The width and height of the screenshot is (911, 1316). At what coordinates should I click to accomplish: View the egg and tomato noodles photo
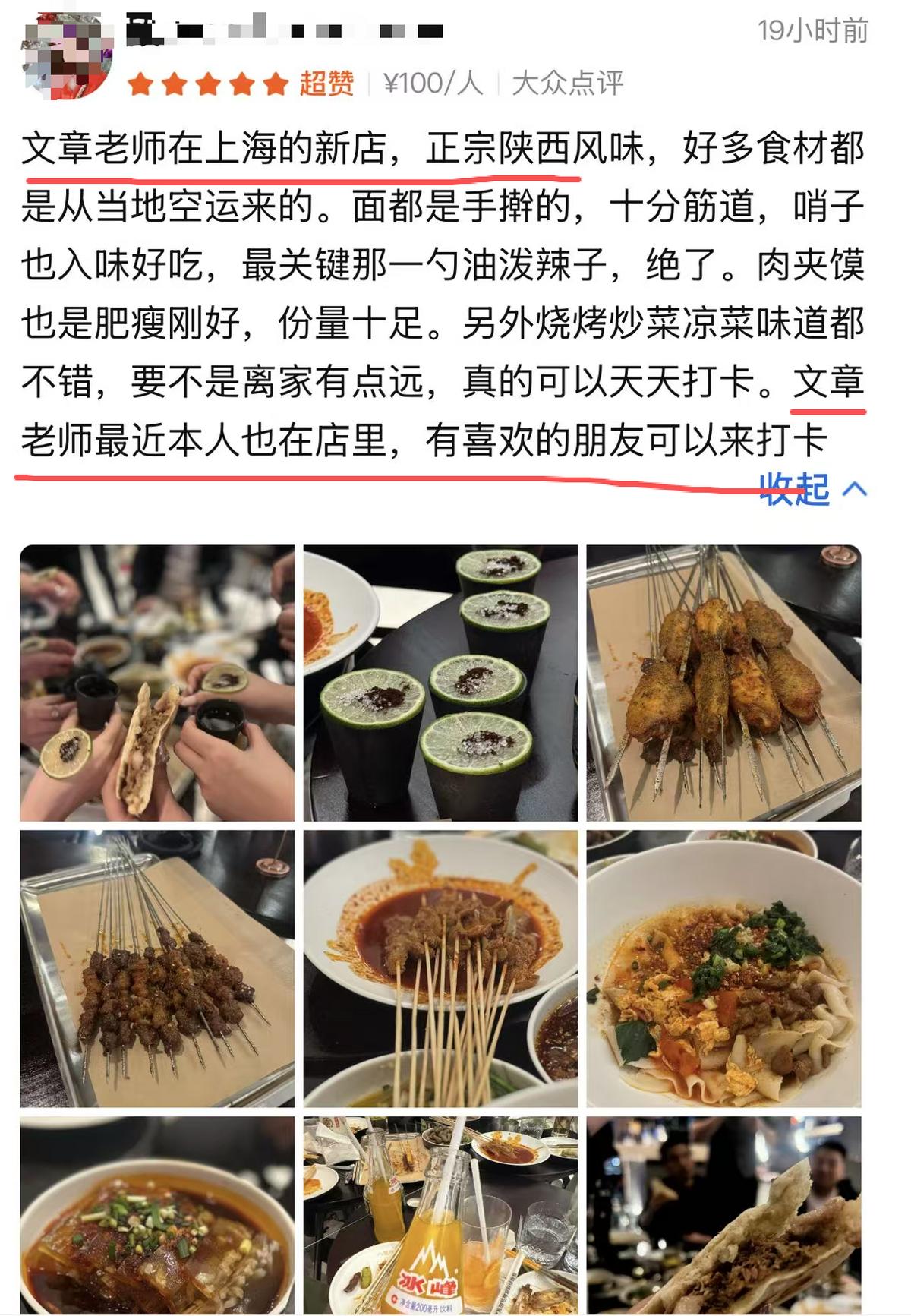pyautogui.click(x=723, y=968)
